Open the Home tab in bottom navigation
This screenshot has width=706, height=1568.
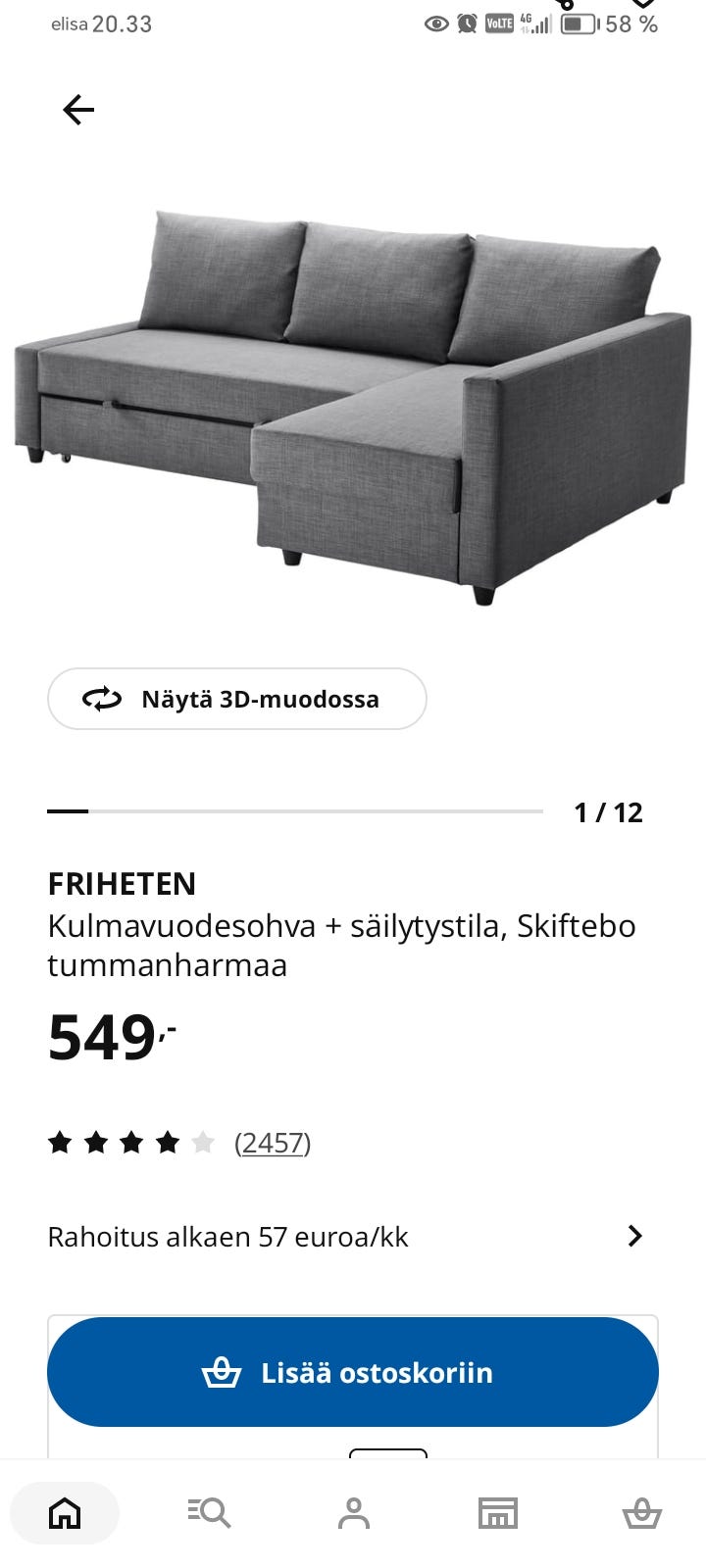pyautogui.click(x=63, y=1512)
